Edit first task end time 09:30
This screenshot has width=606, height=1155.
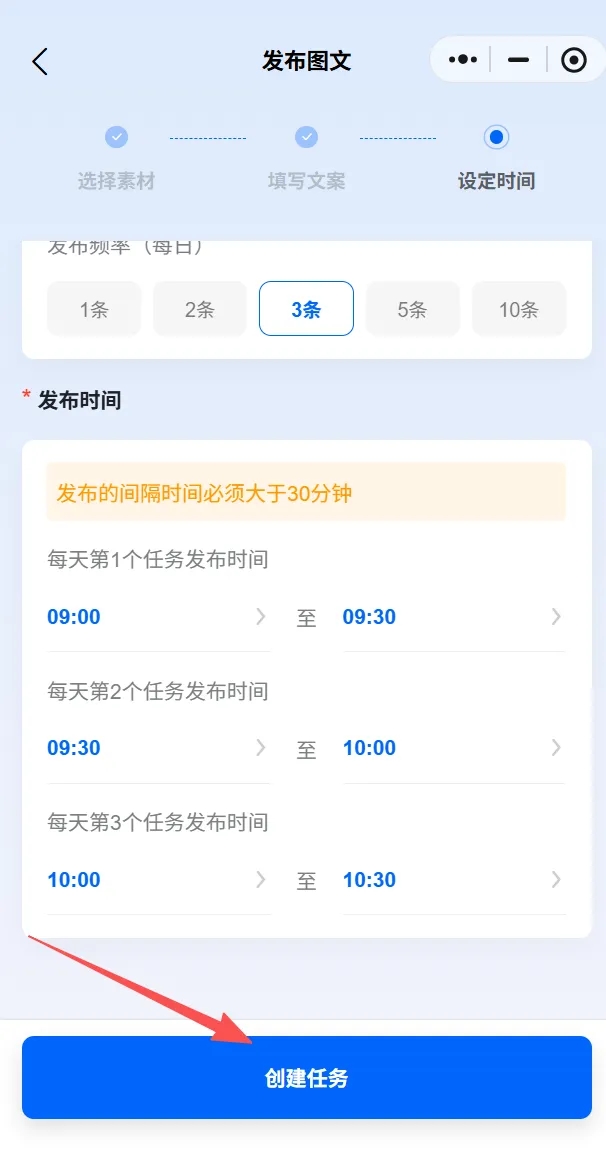coord(454,617)
